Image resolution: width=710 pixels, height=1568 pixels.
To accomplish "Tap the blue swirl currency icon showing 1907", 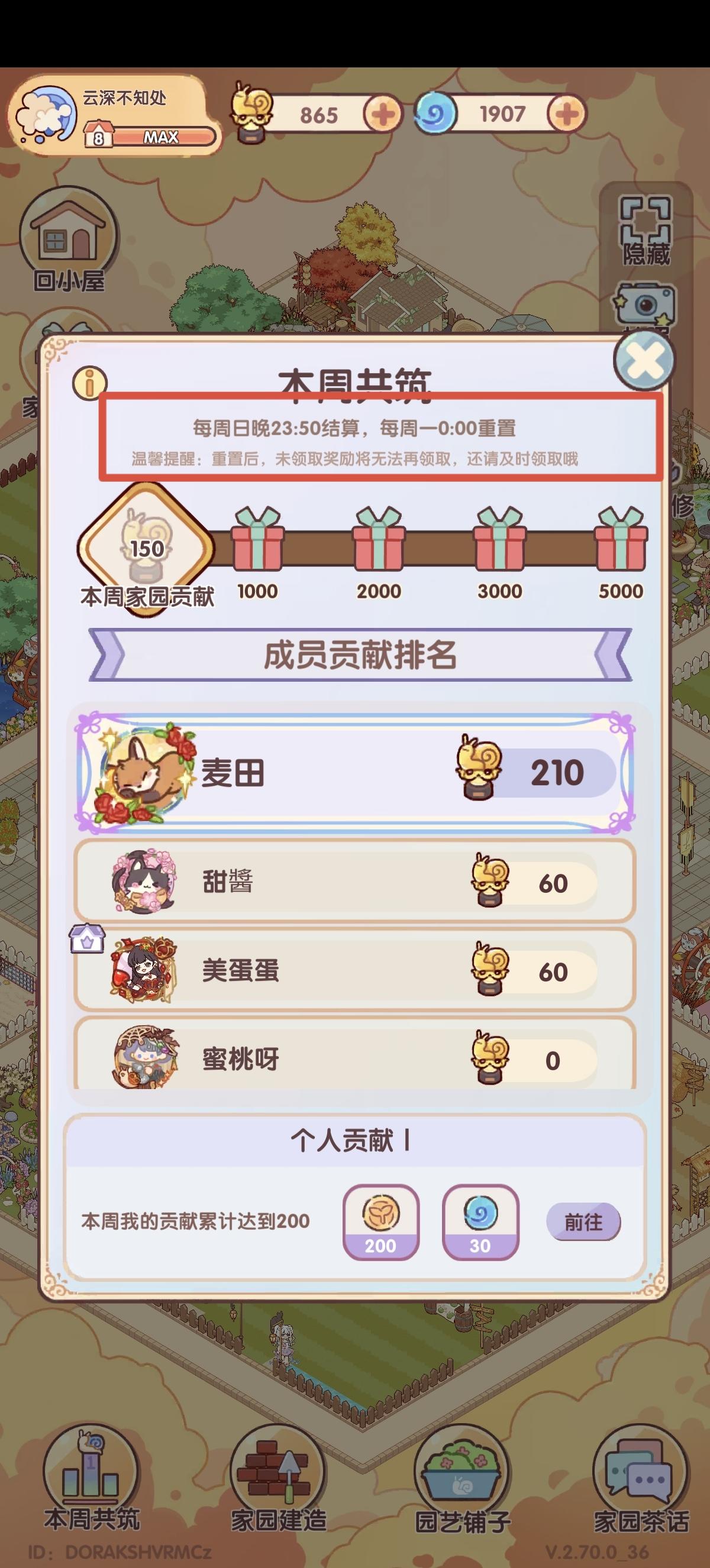I will (435, 112).
